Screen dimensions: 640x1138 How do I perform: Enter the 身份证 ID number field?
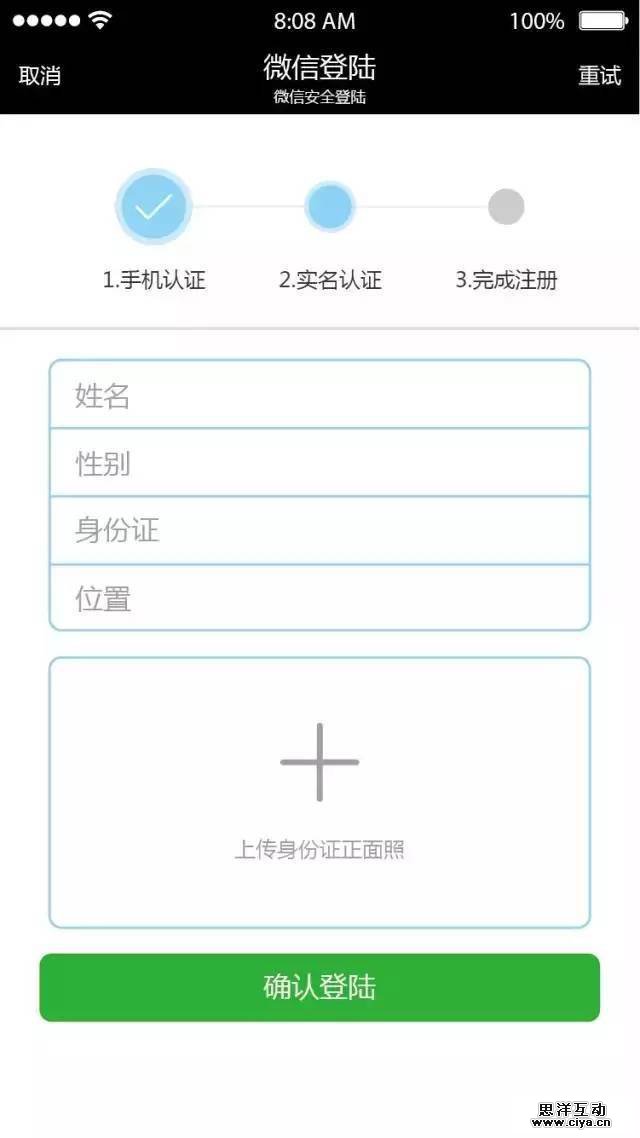[x=319, y=531]
